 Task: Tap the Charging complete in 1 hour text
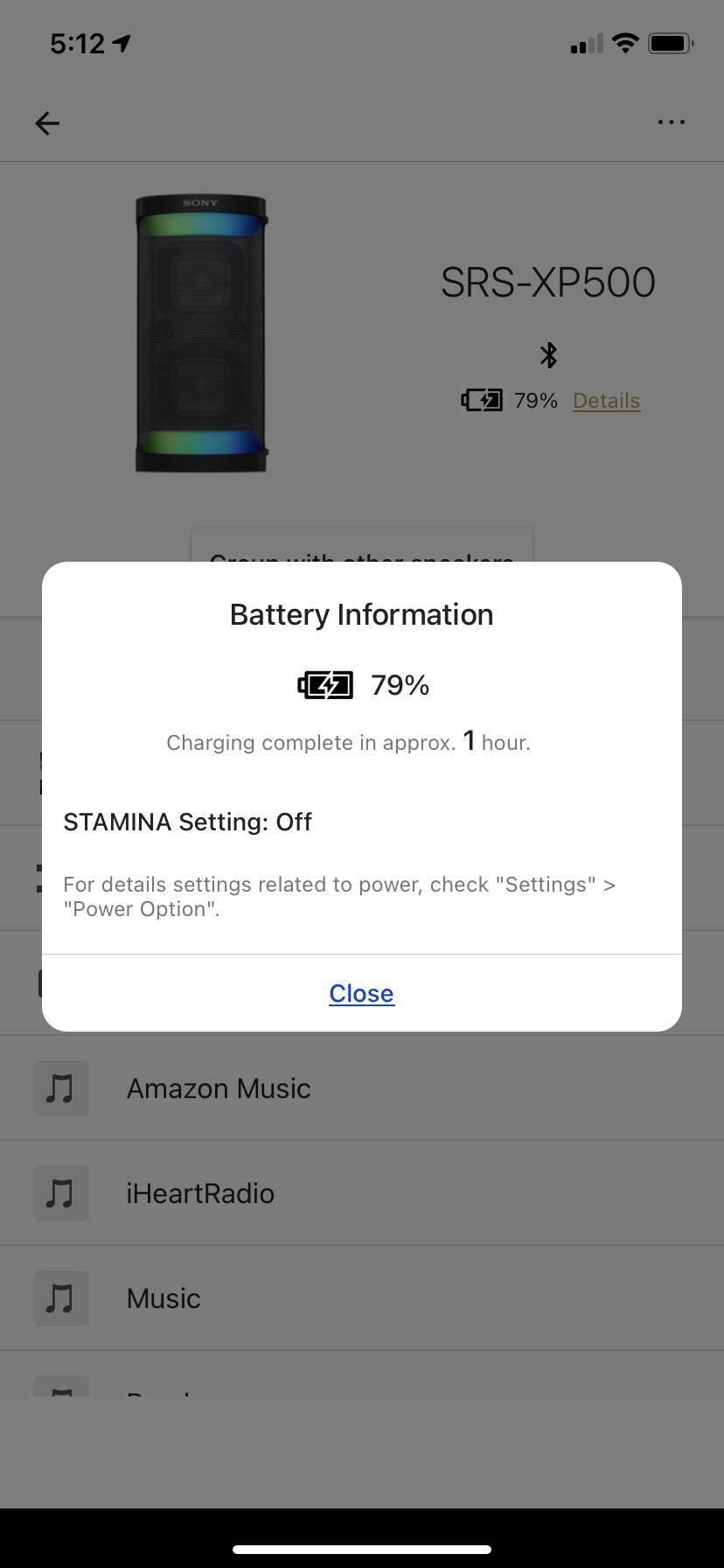348,742
